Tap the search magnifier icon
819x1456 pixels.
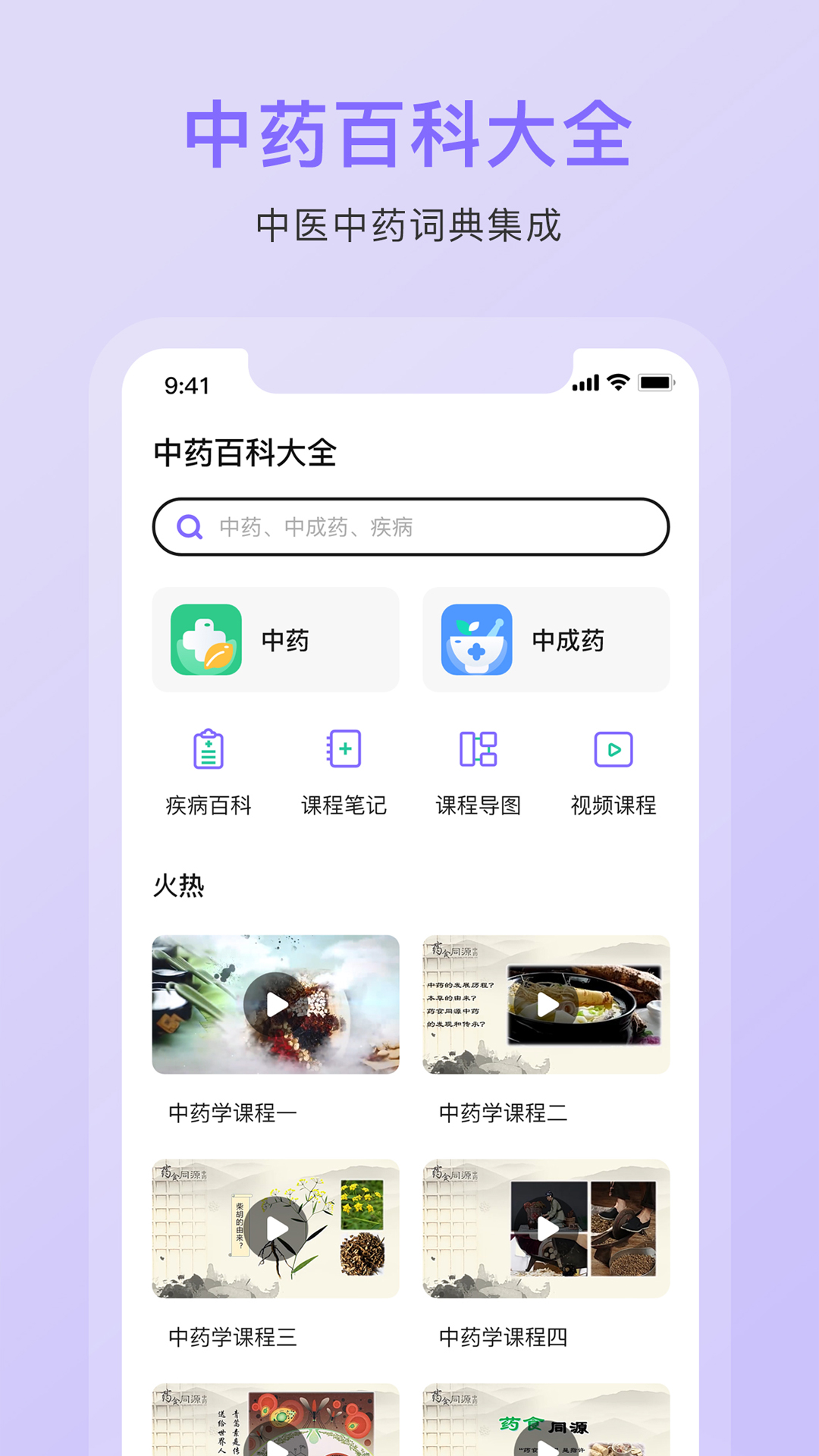(189, 526)
